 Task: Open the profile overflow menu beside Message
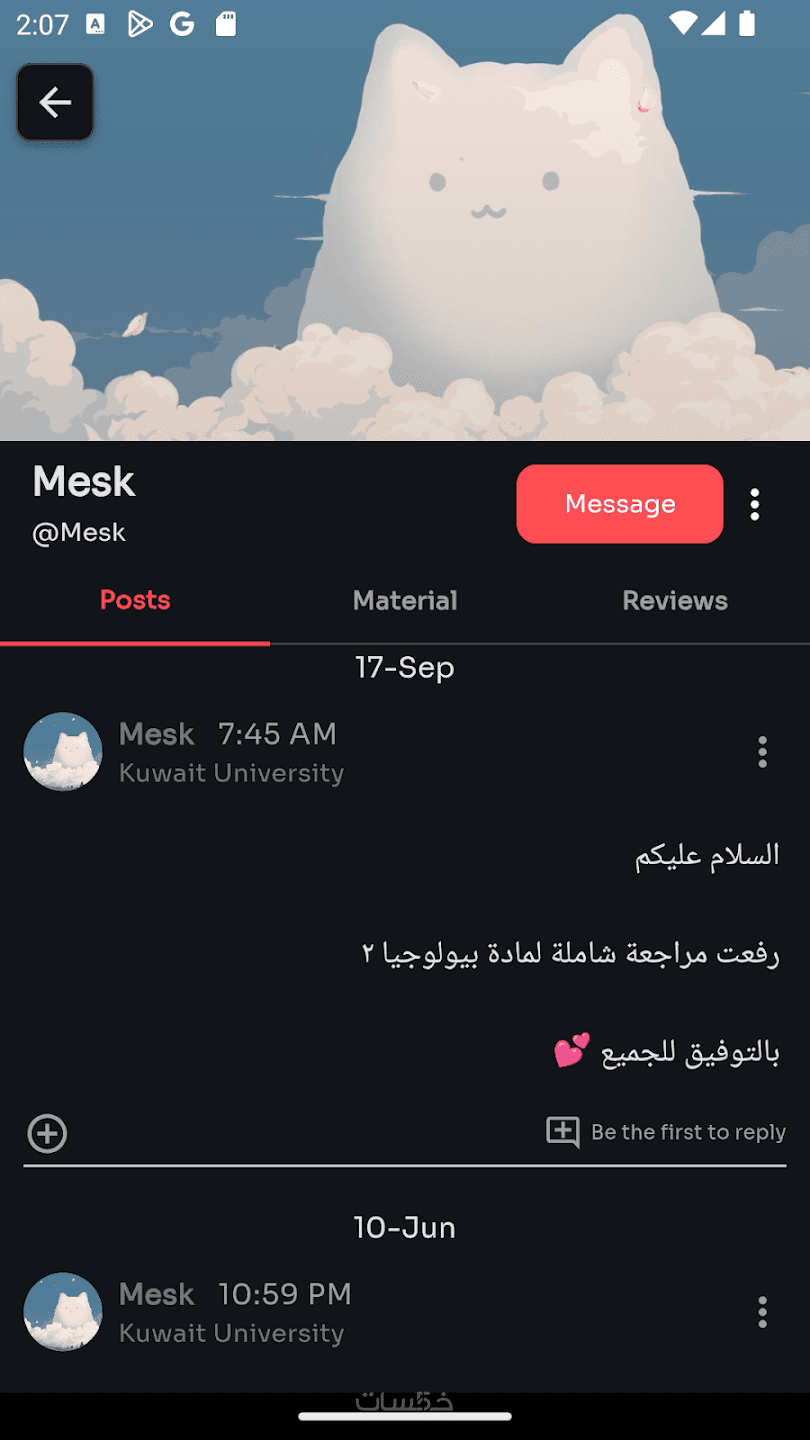755,505
